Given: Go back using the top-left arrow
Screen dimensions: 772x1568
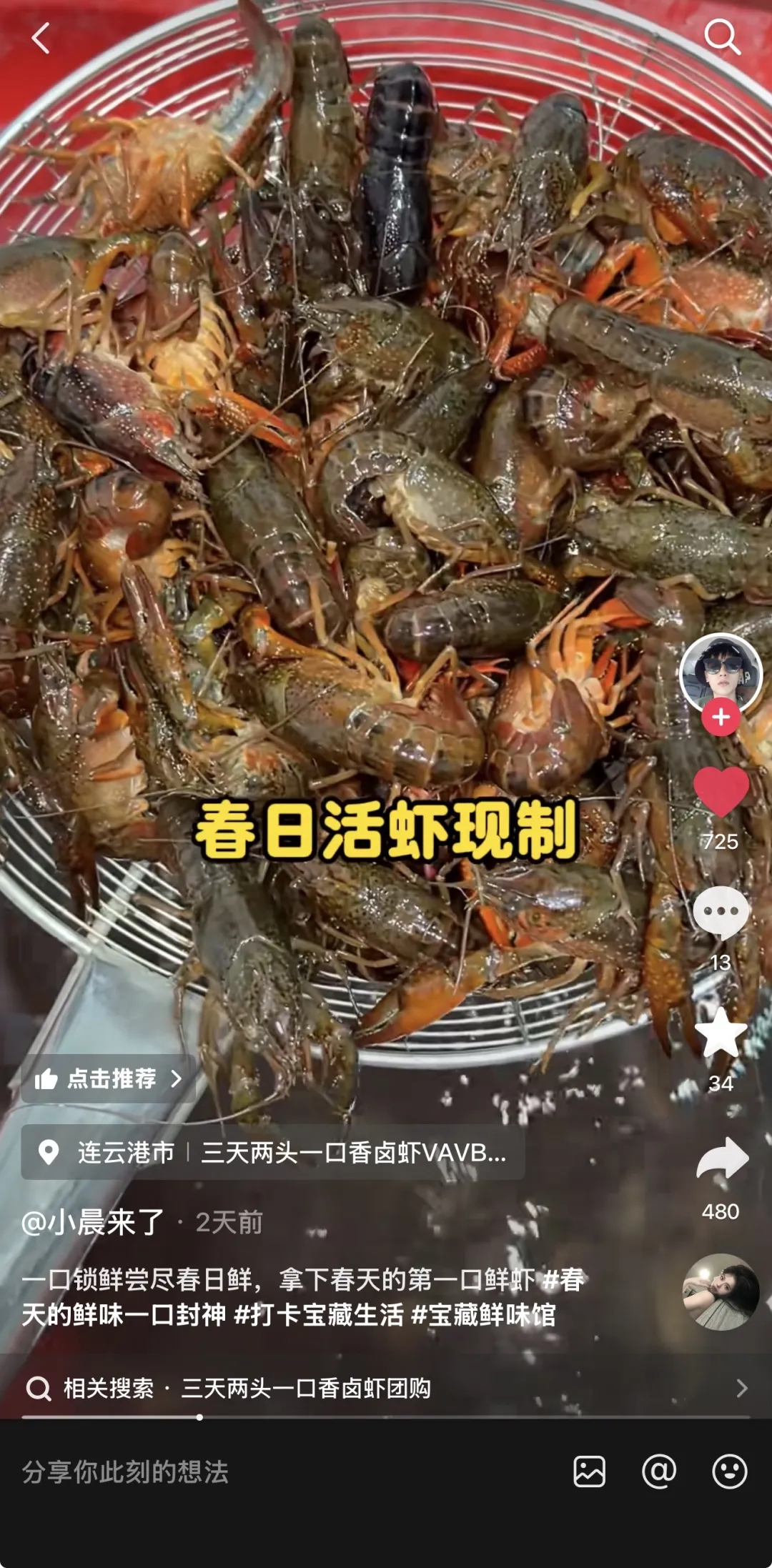Looking at the screenshot, I should click(x=41, y=38).
